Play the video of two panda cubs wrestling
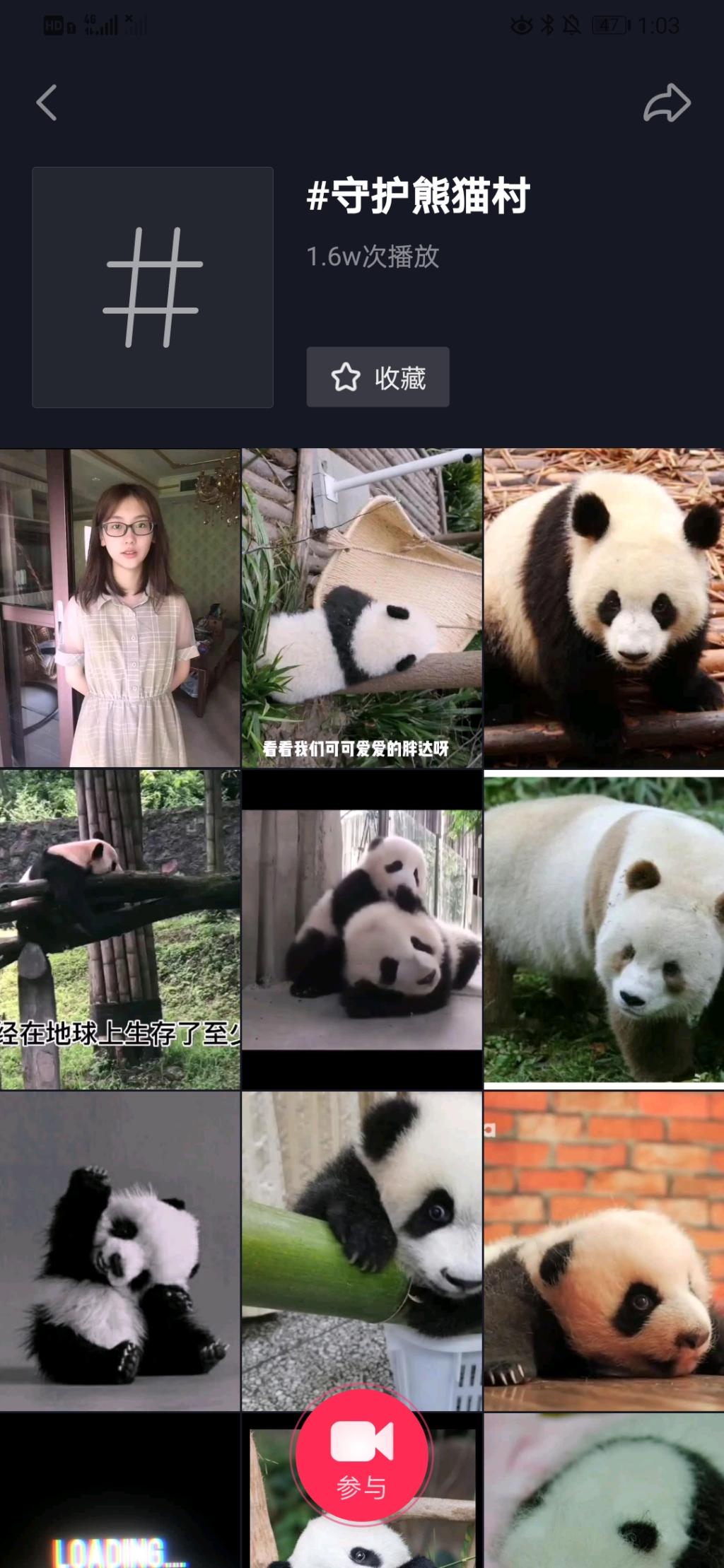Screen dimensions: 724x1568 point(362,929)
